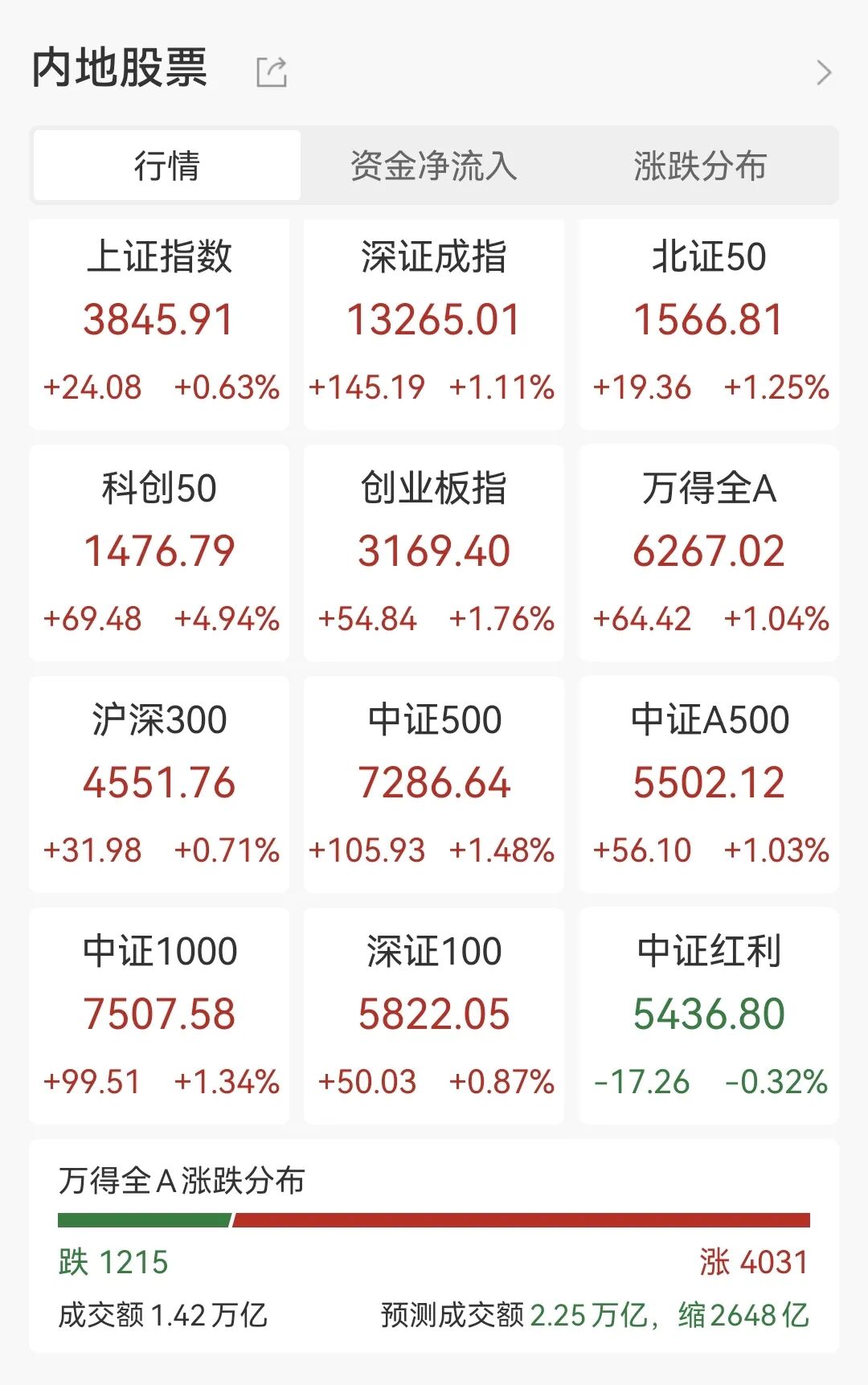
Task: View the 中证A500 index card
Action: click(x=709, y=785)
